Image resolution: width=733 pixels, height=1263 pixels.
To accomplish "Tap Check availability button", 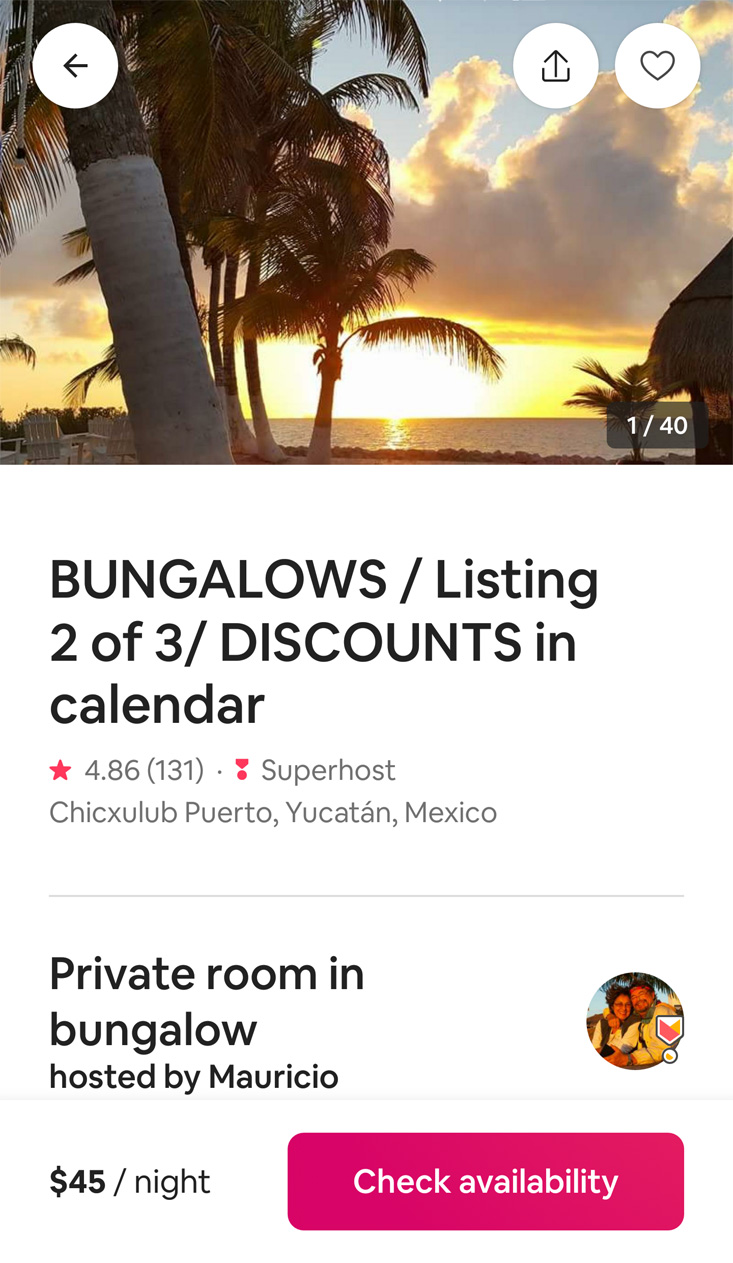I will [485, 1181].
